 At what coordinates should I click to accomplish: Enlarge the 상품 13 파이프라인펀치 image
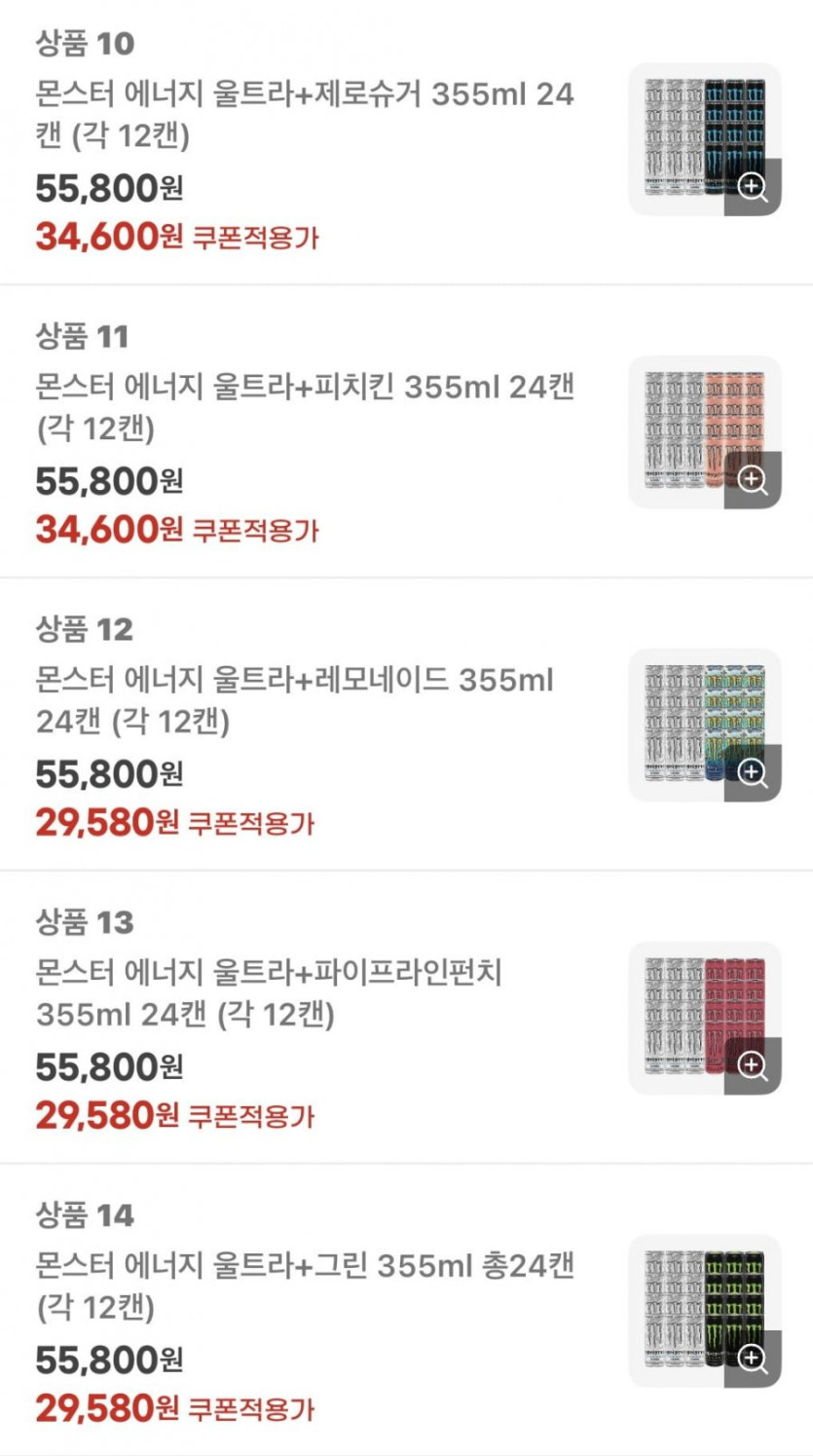tap(753, 1065)
